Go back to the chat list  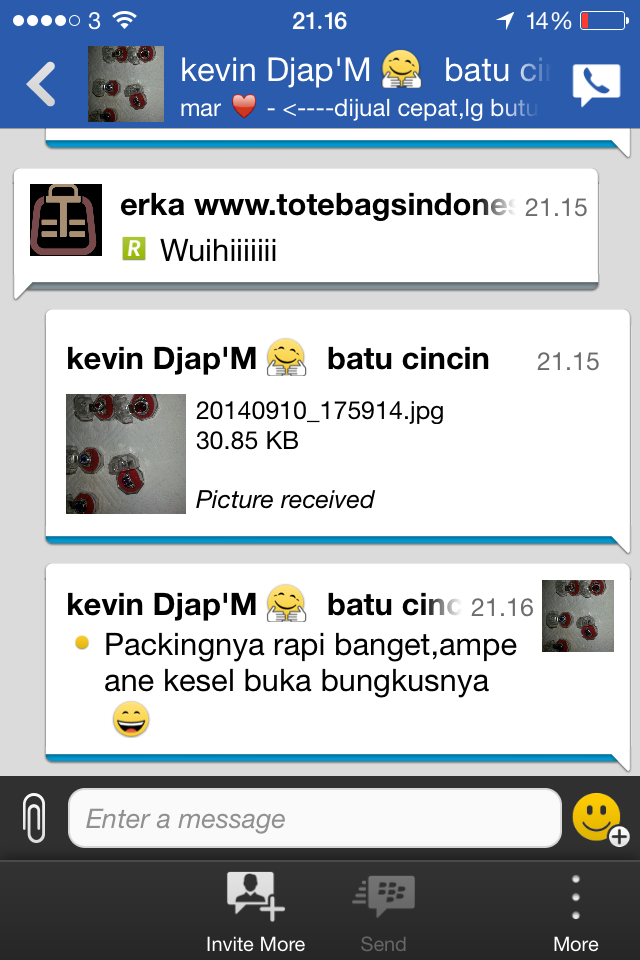41,85
